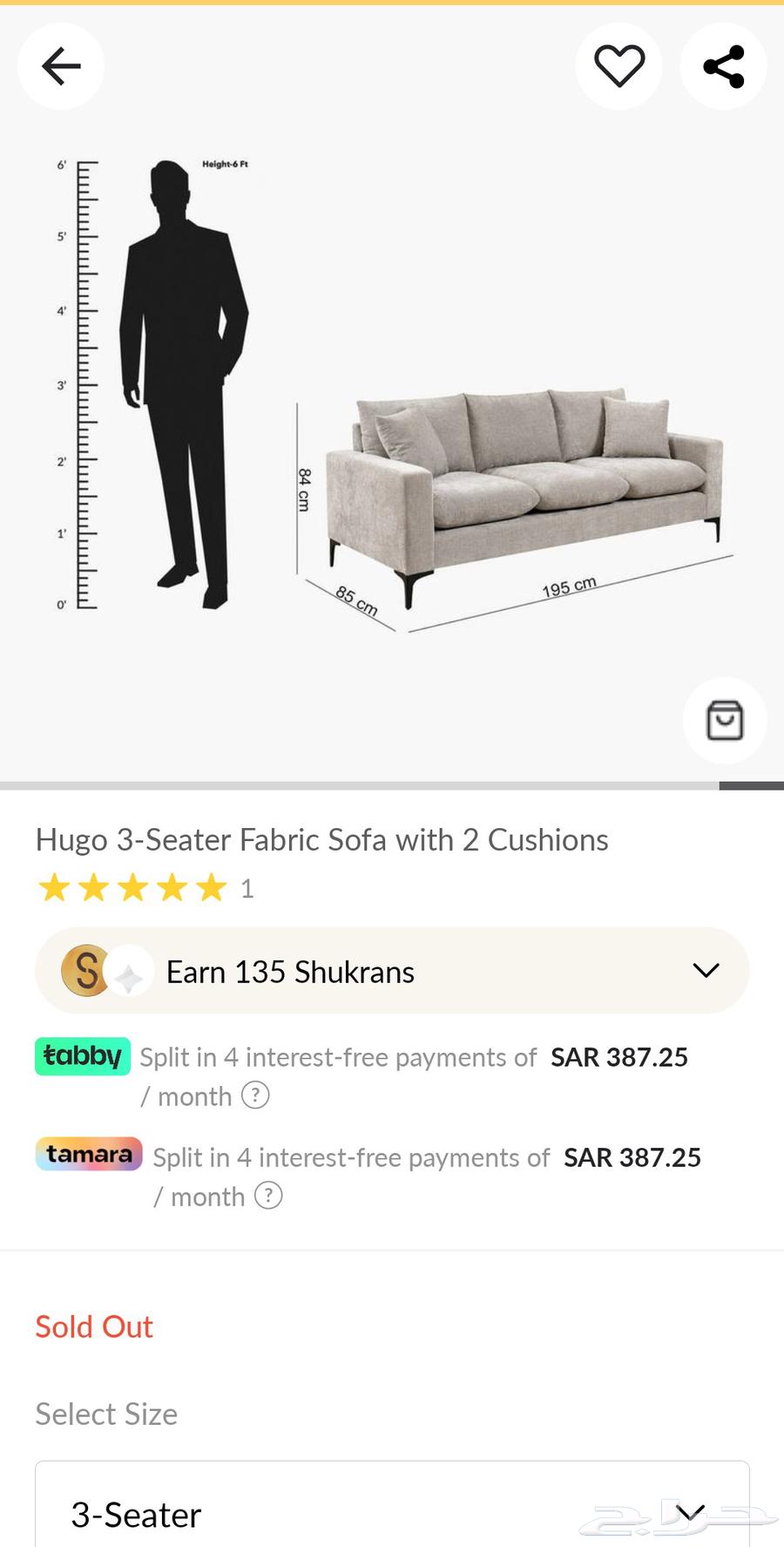Show tamara payment info via question mark
Screen dimensions: 784x1547
point(268,1195)
